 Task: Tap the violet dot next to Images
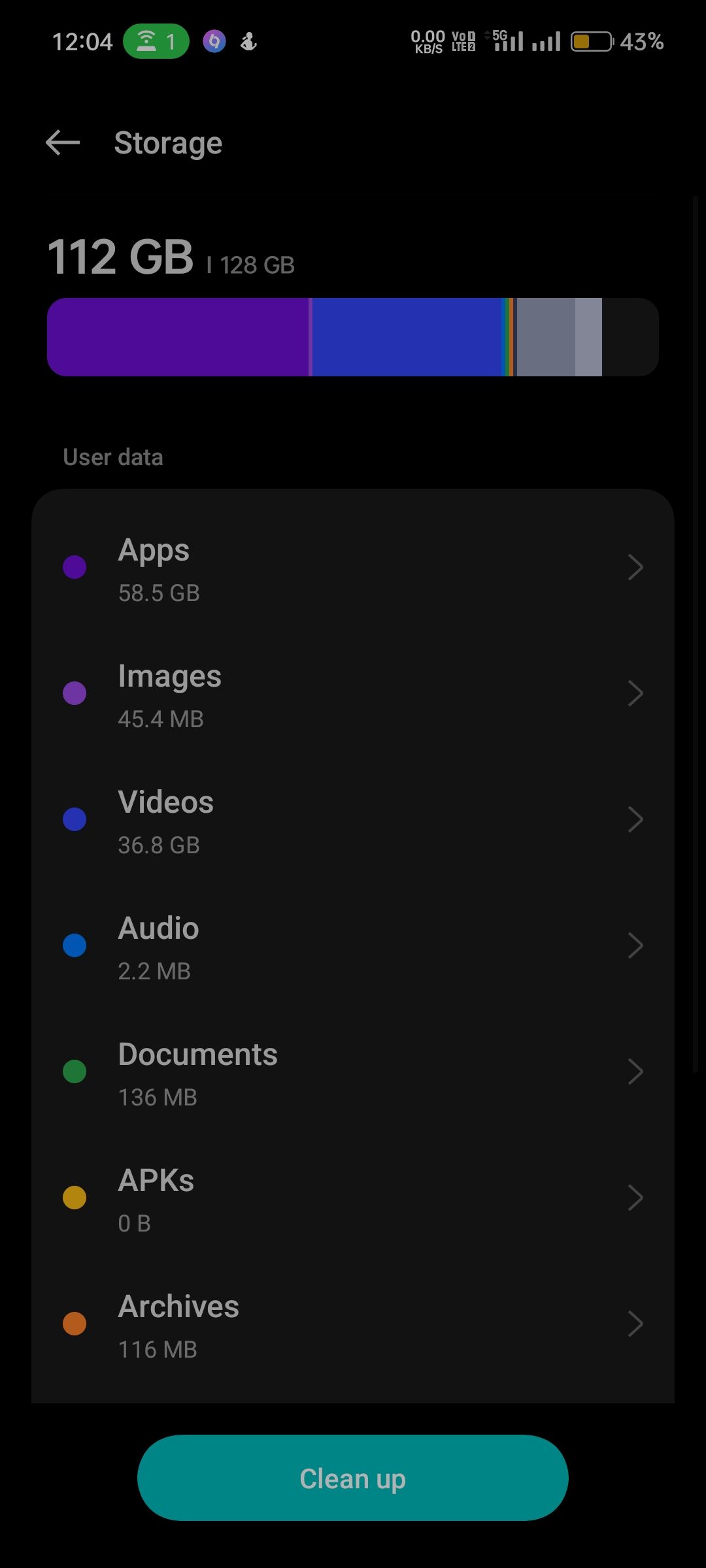75,693
